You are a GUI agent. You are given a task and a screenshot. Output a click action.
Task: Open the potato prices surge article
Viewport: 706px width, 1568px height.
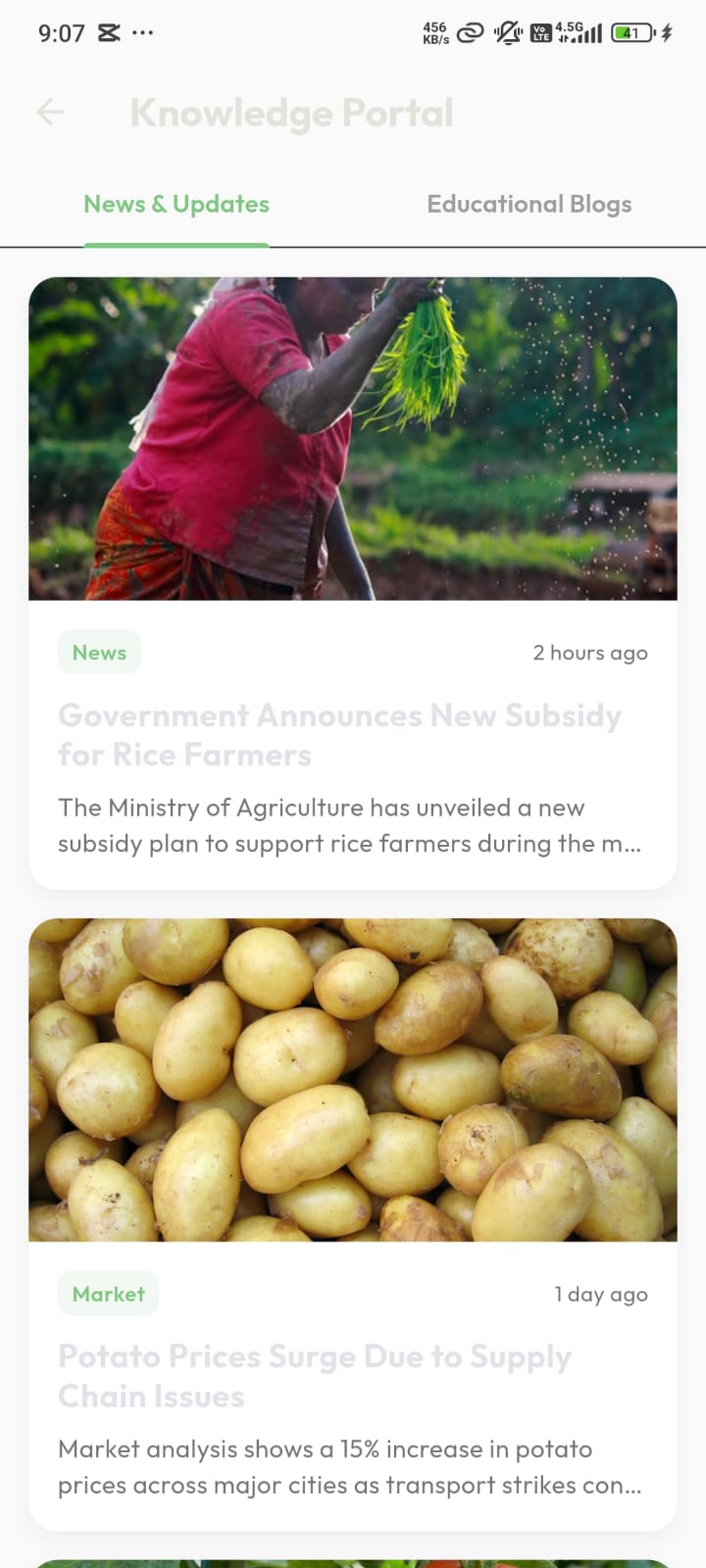(x=353, y=1224)
